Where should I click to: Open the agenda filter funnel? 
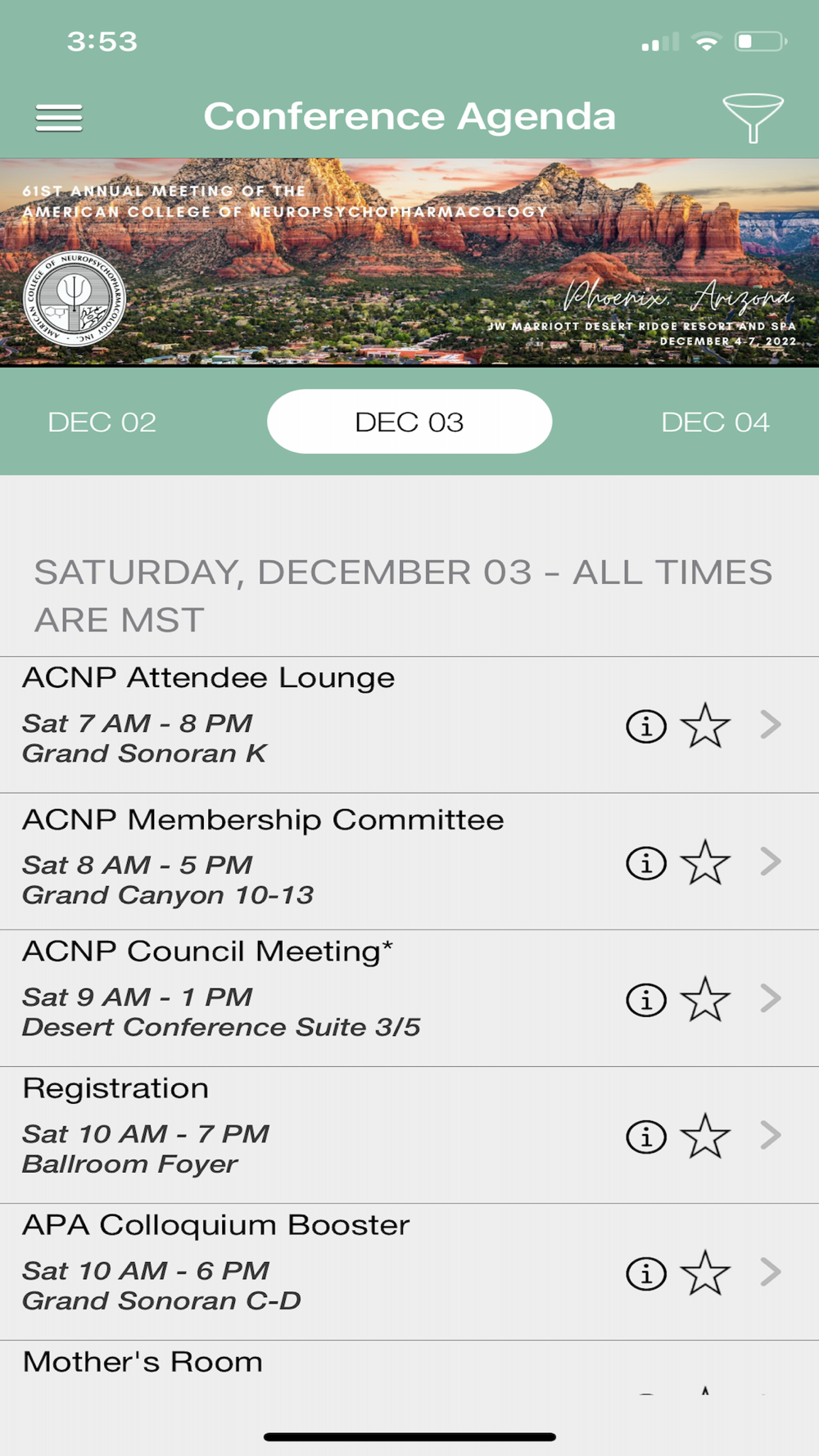click(x=752, y=118)
